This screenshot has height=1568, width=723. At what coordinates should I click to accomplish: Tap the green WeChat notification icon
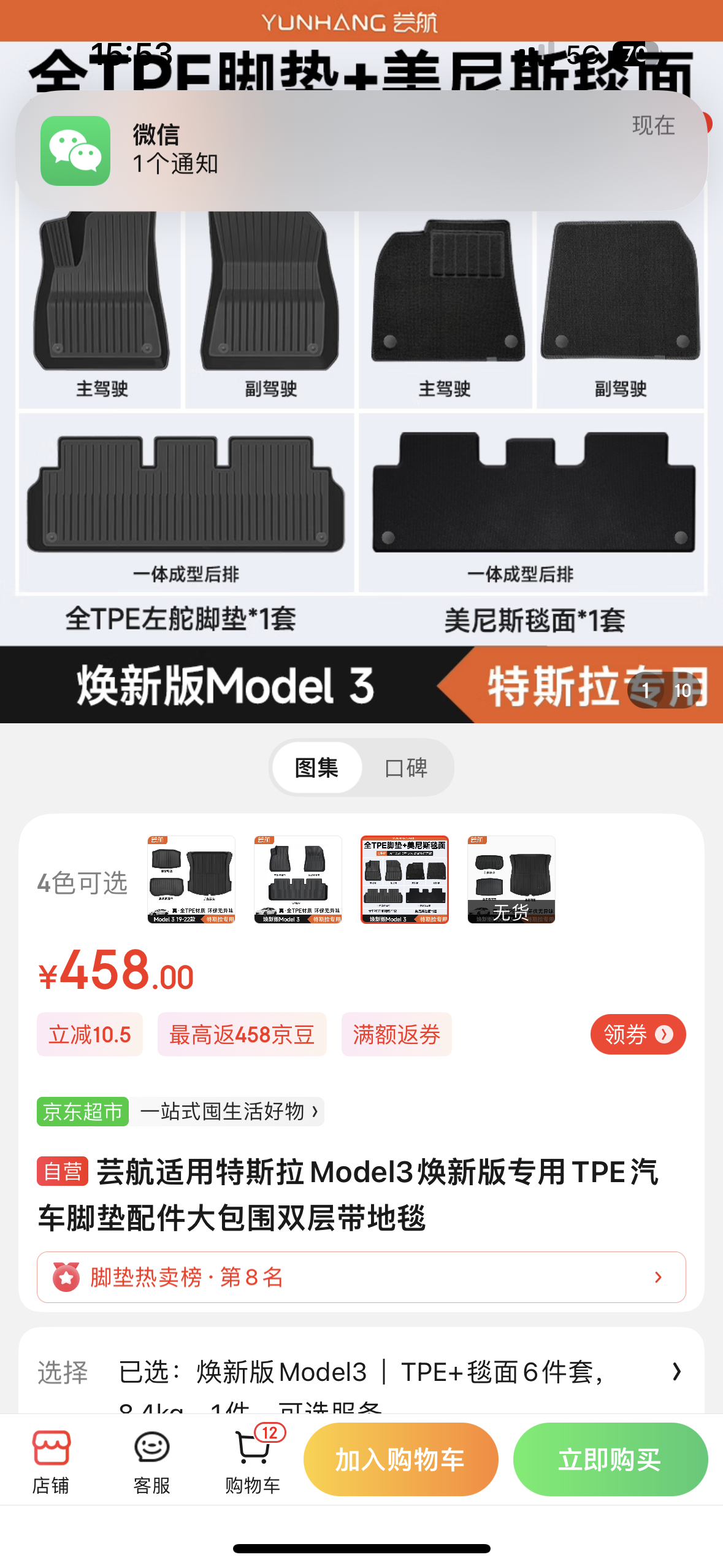[x=75, y=150]
